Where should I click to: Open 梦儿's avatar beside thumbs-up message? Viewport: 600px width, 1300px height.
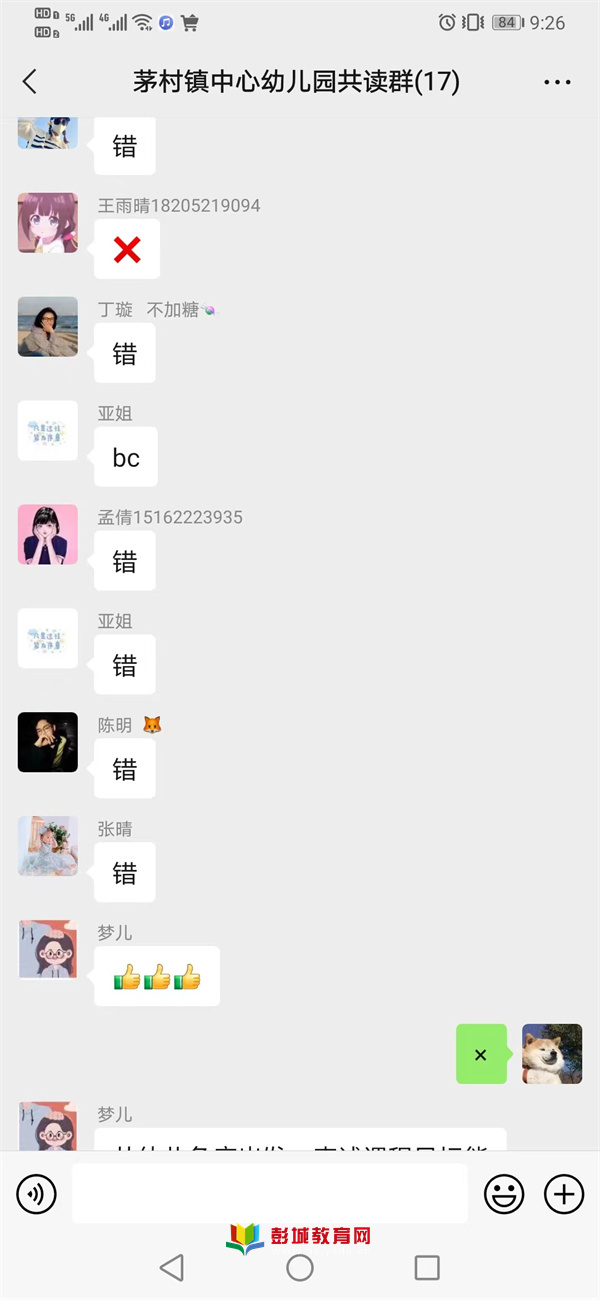click(x=48, y=950)
